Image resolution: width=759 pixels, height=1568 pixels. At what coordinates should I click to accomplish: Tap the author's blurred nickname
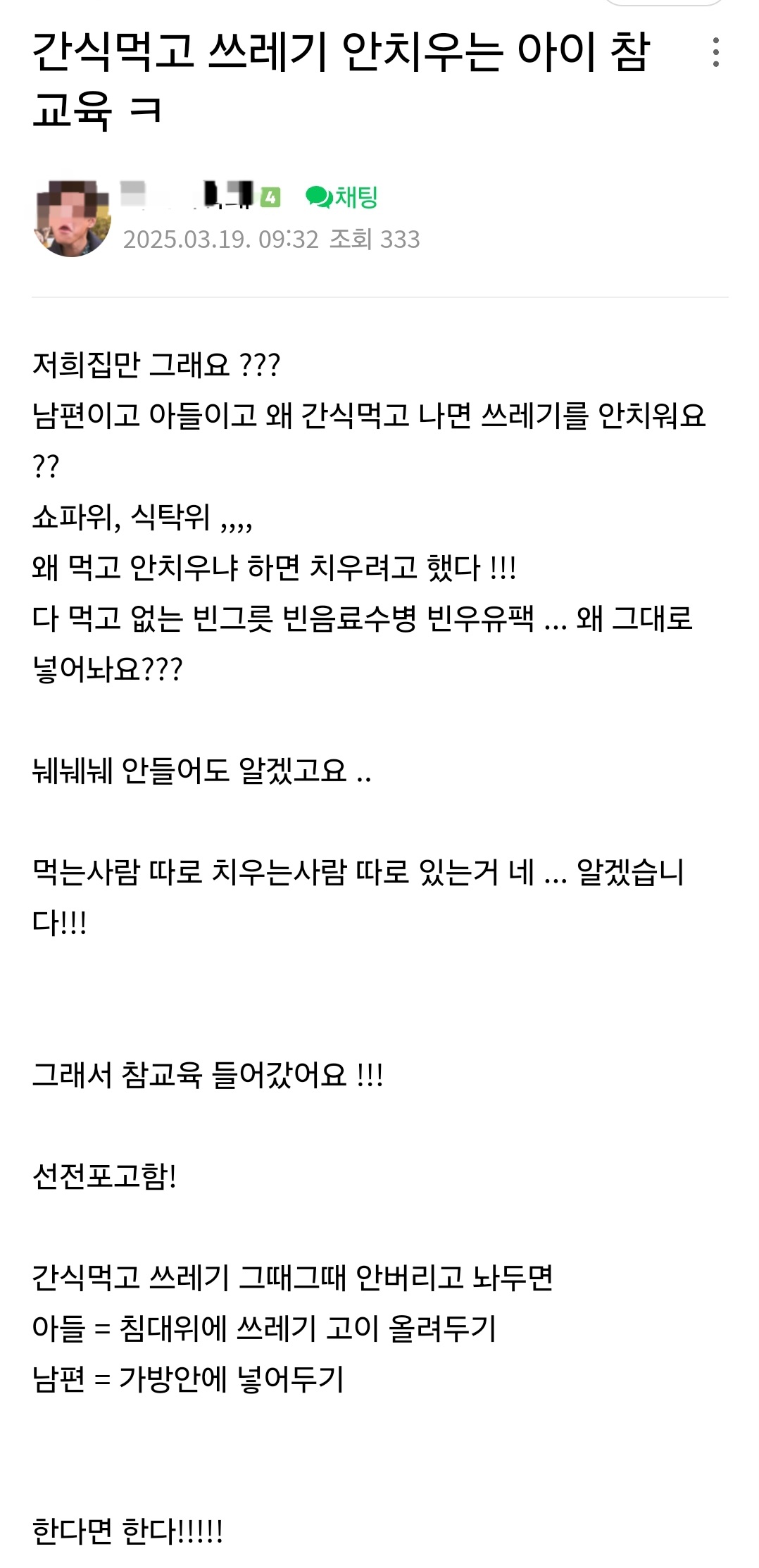click(x=187, y=195)
